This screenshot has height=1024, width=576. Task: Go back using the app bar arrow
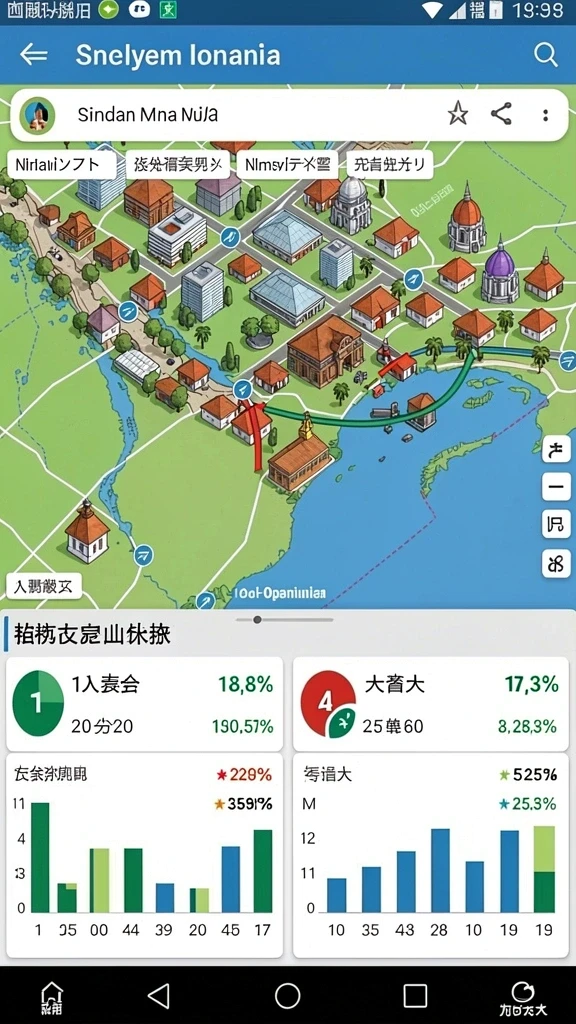pos(34,55)
